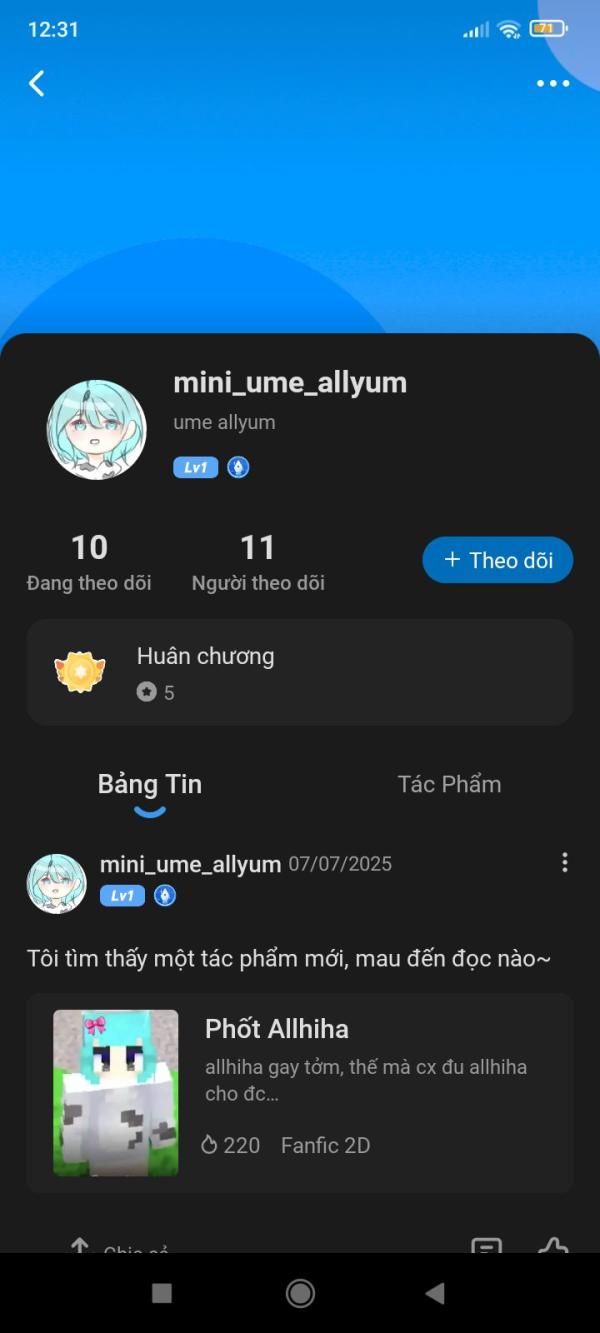Open the Phốt Allhiha work card

coord(300,1093)
